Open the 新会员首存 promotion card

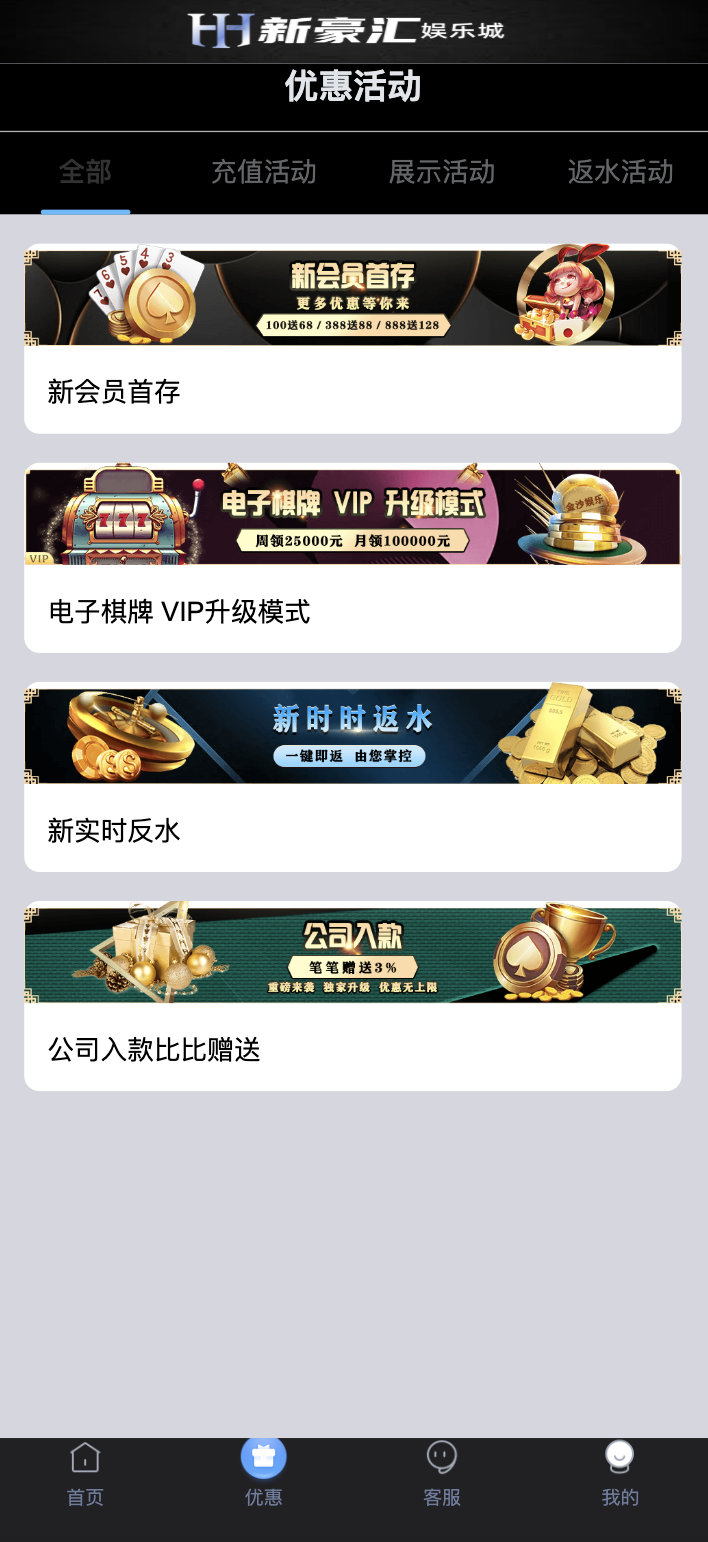353,339
